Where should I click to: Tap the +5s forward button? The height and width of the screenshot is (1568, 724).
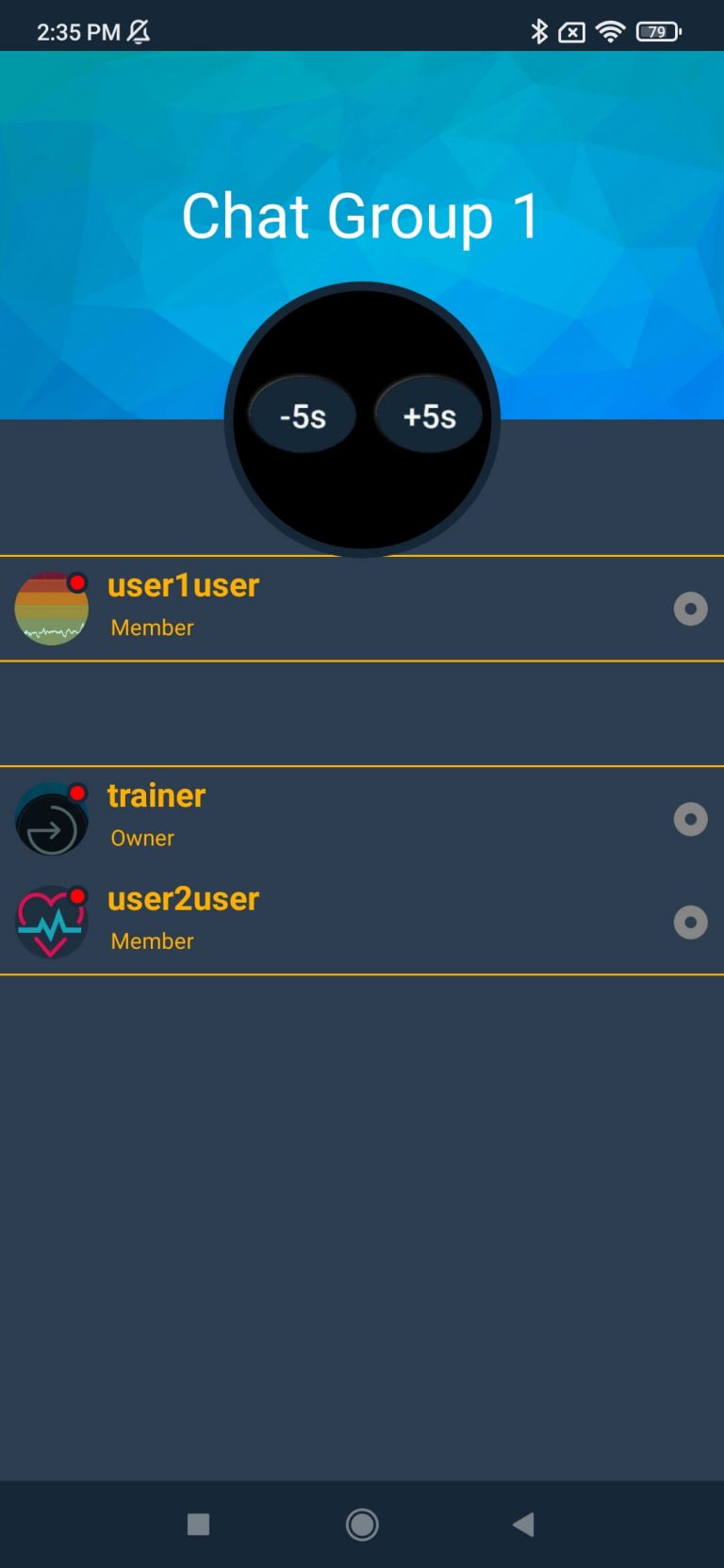pos(429,416)
